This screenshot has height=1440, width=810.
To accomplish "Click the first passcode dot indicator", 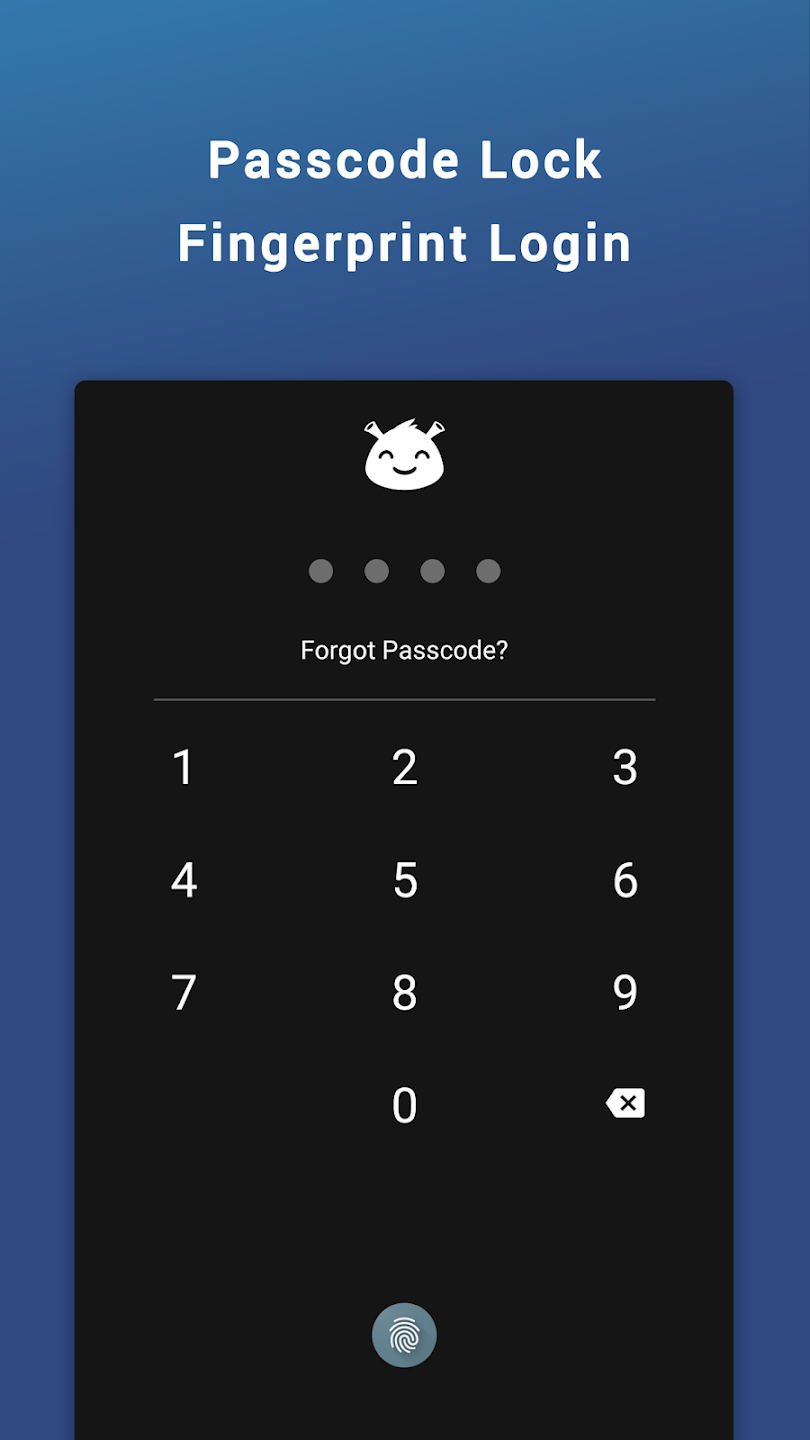I will click(x=321, y=571).
